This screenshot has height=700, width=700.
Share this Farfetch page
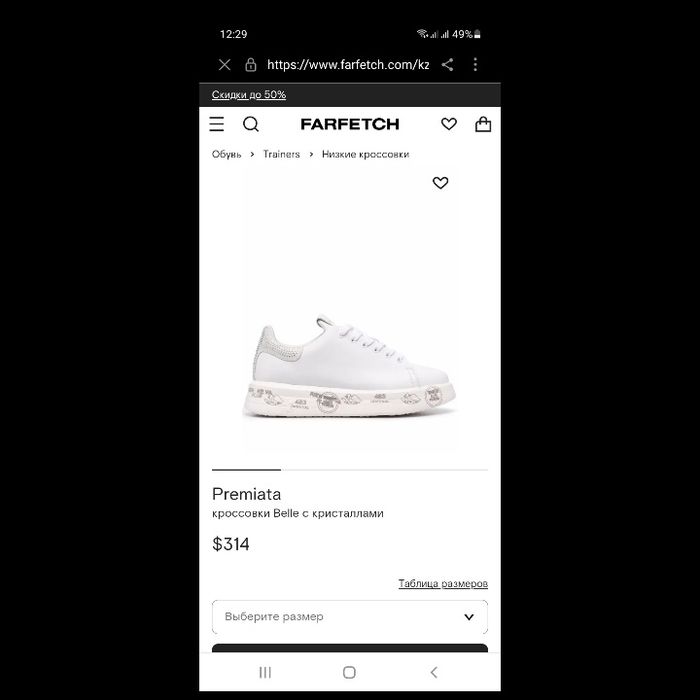coord(447,64)
